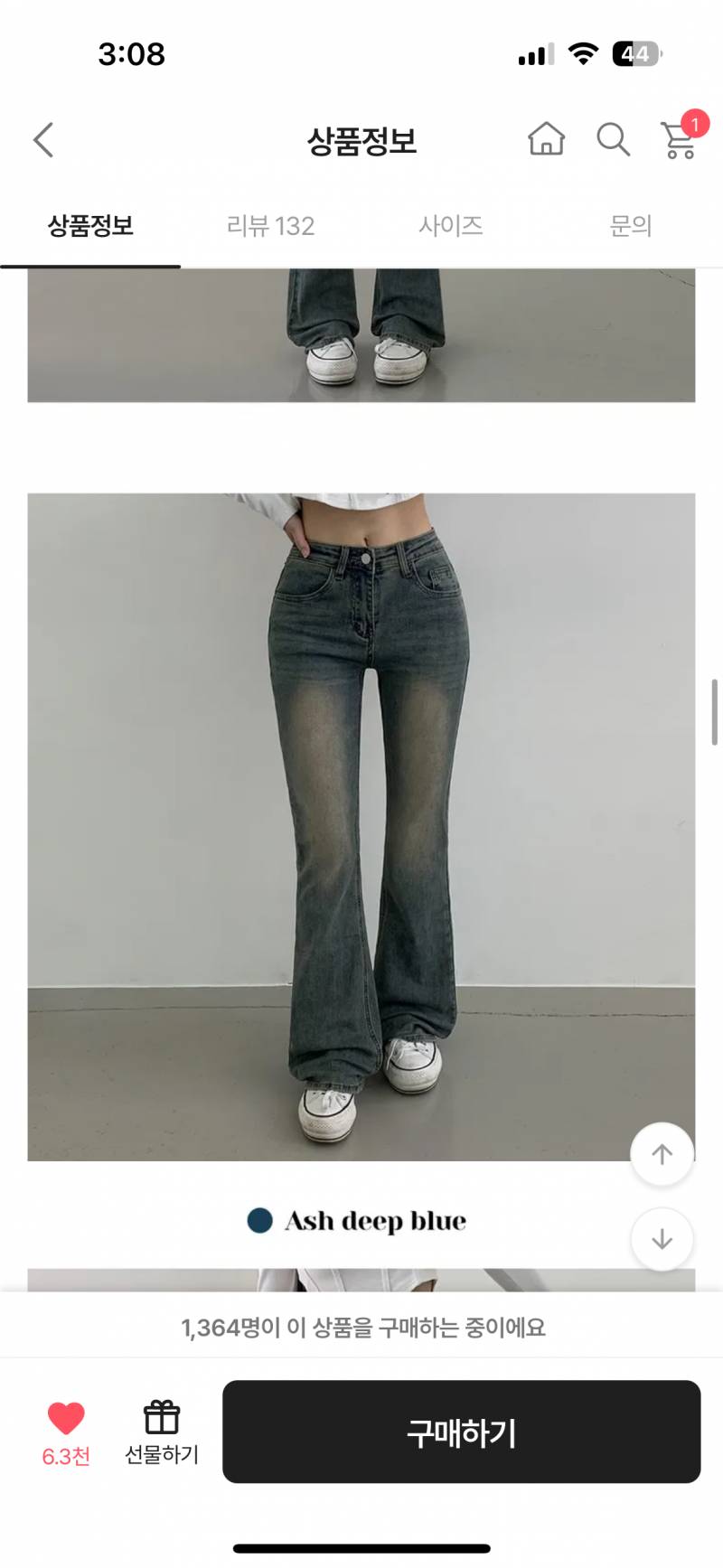The height and width of the screenshot is (1568, 723).
Task: Jump to top with the up arrow button
Action: pos(662,1154)
